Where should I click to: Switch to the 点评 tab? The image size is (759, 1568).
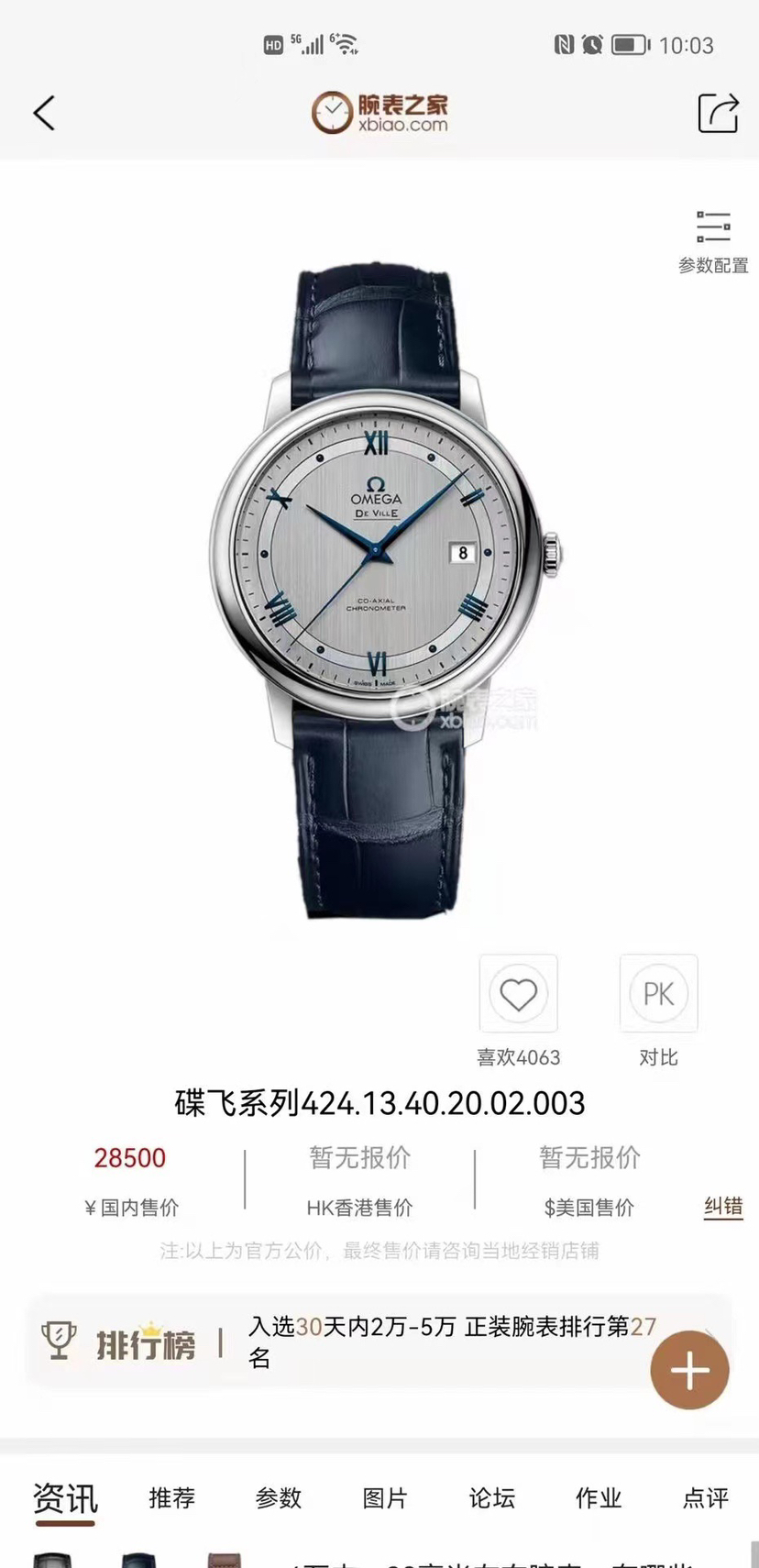(x=705, y=1498)
